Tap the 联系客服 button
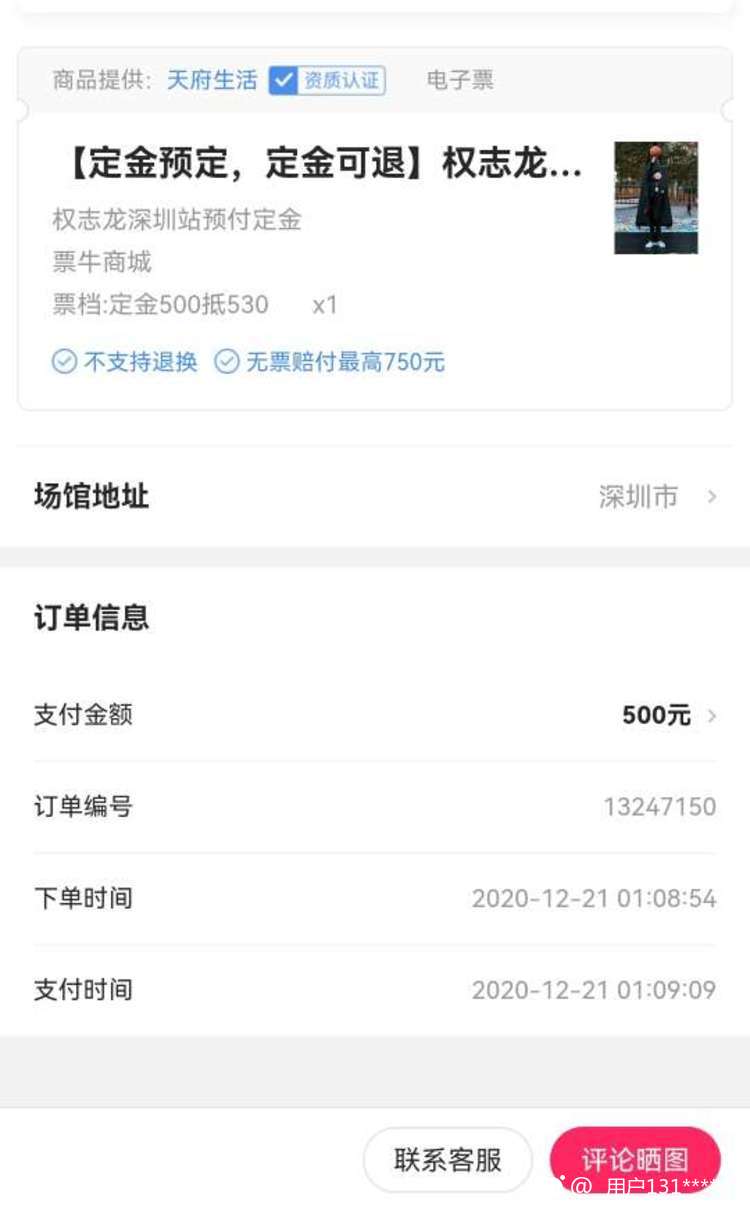The width and height of the screenshot is (750, 1210). tap(447, 1160)
